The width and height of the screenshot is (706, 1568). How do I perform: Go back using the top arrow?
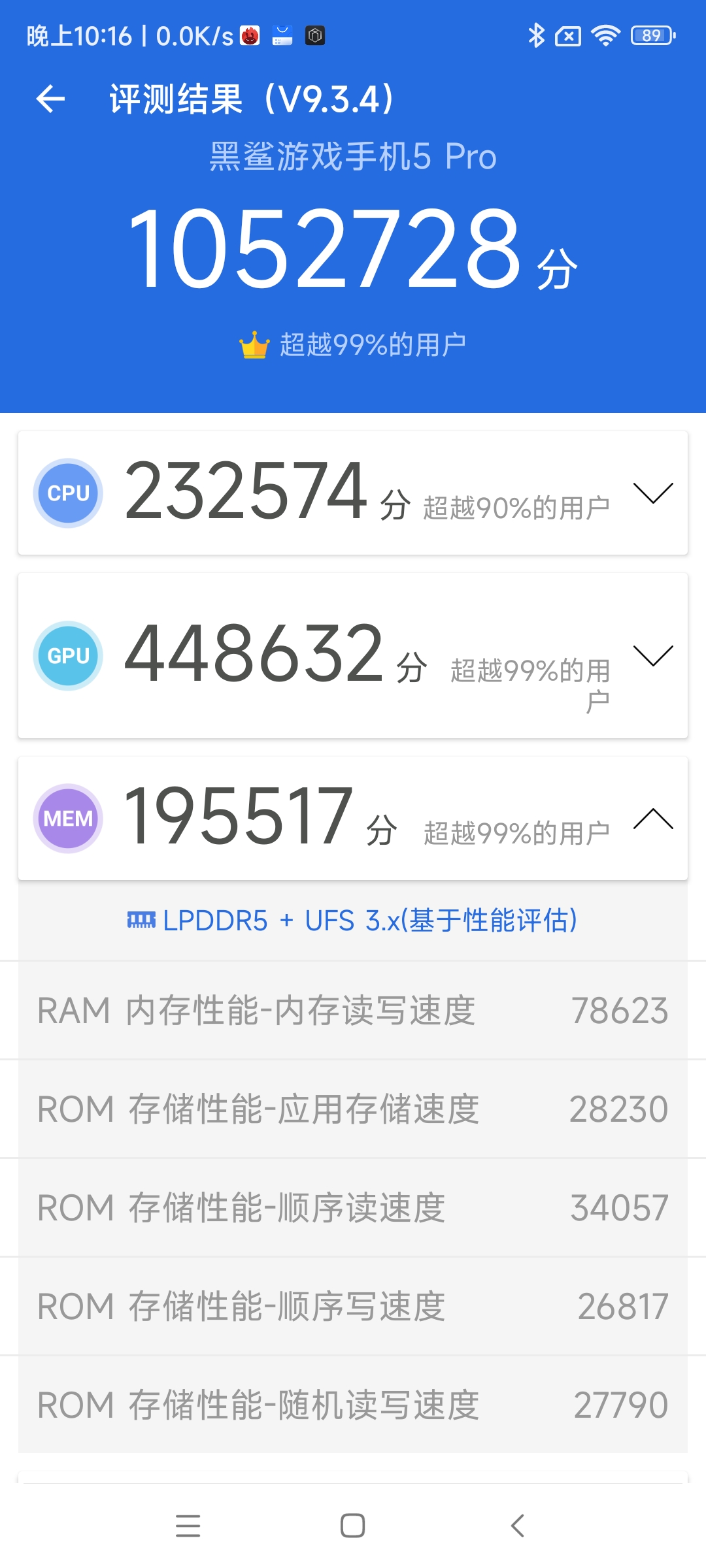click(x=50, y=99)
